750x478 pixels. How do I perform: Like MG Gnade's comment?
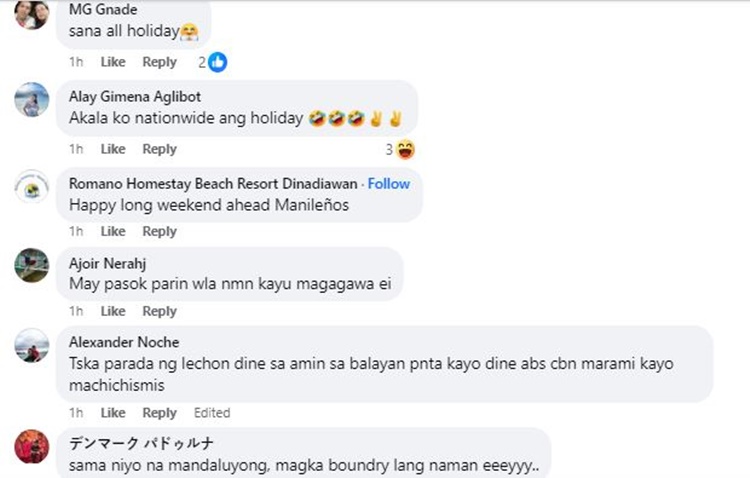click(113, 62)
